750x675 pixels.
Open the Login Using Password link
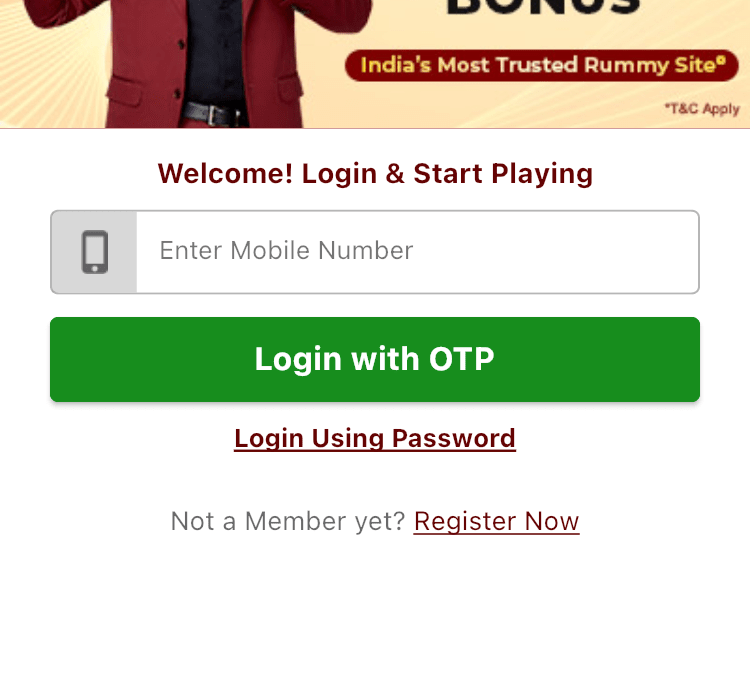(375, 439)
